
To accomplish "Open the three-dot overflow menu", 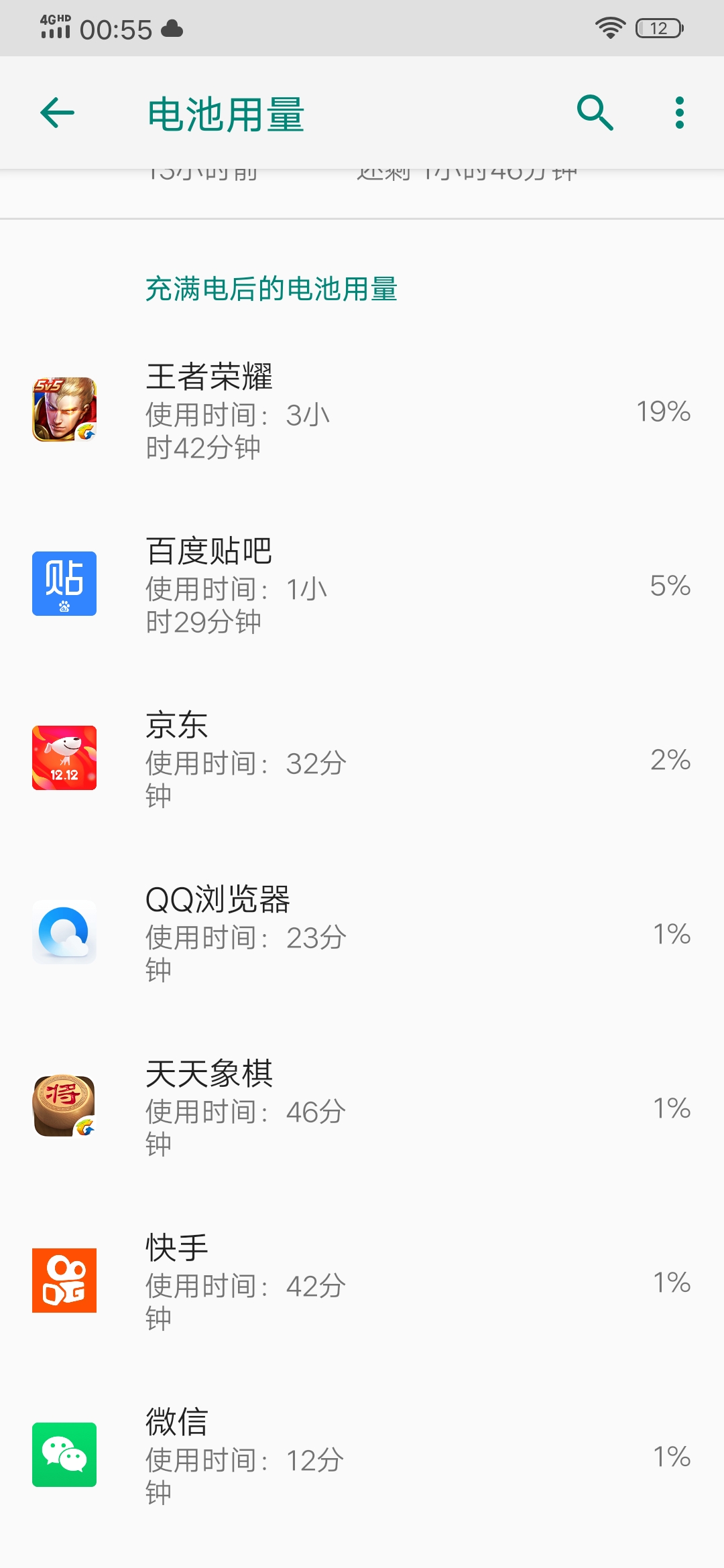I will [679, 113].
